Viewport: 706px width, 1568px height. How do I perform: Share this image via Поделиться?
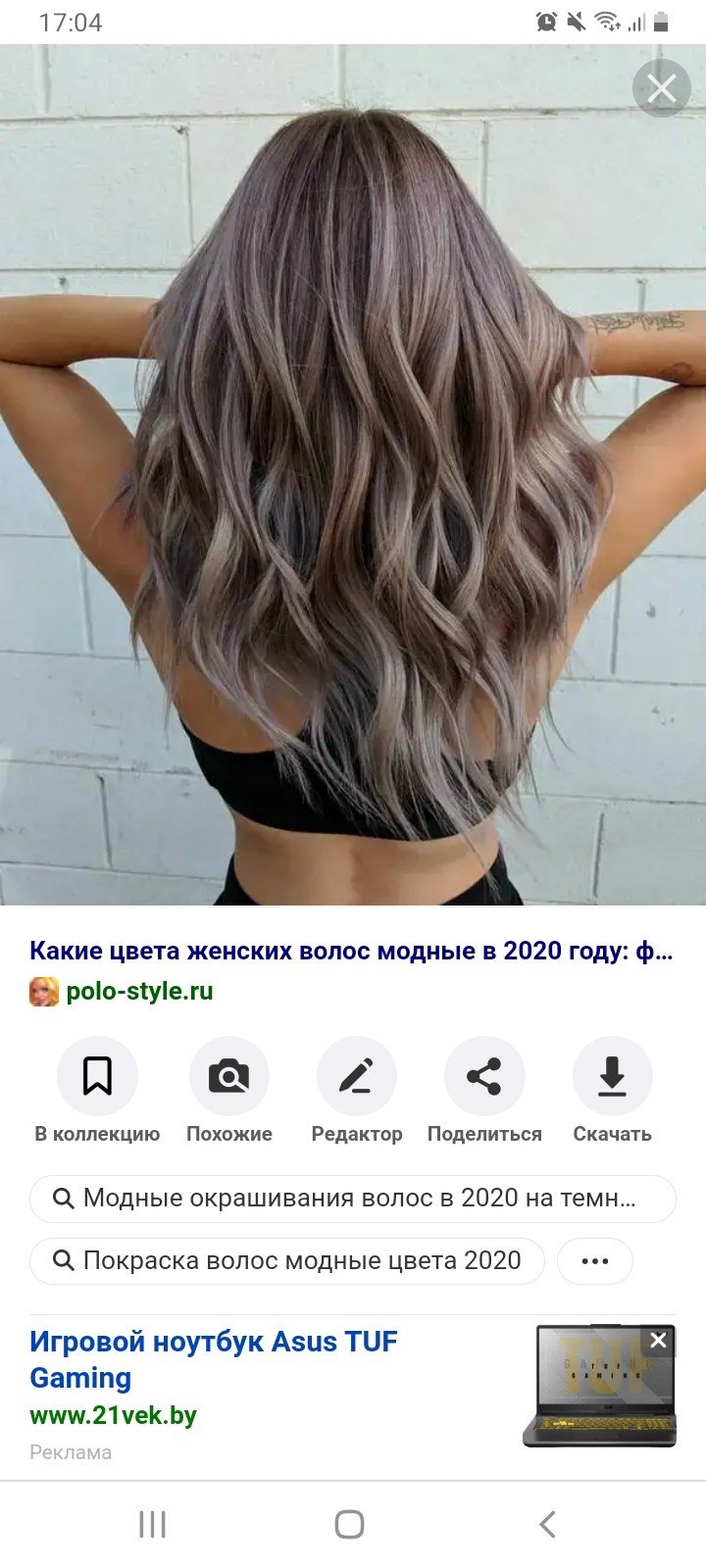click(484, 1077)
